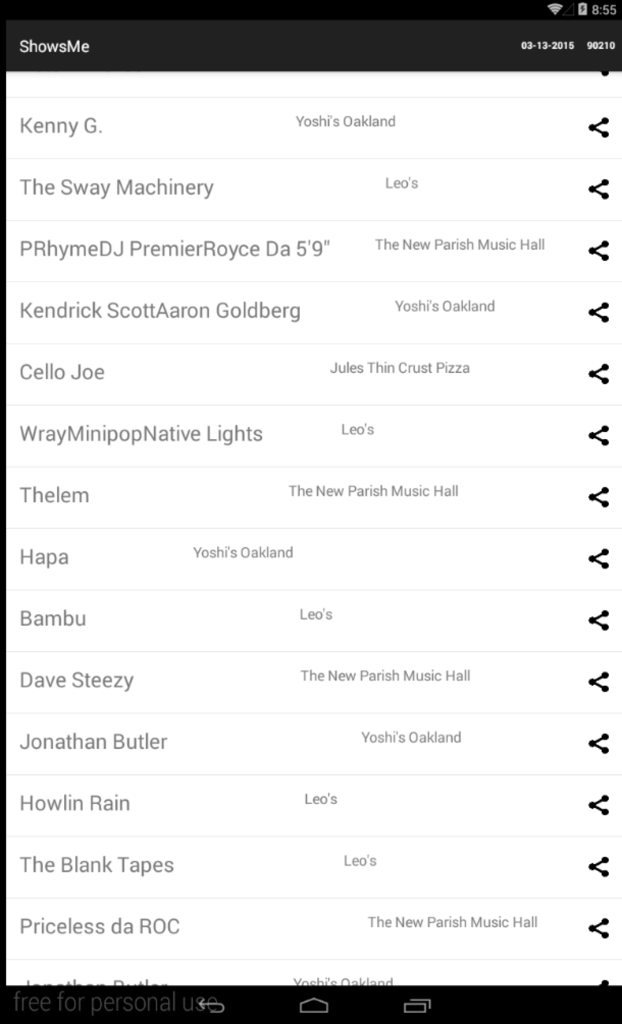Change the date 03-13-2015
Screen dimensions: 622x1024
pos(547,46)
